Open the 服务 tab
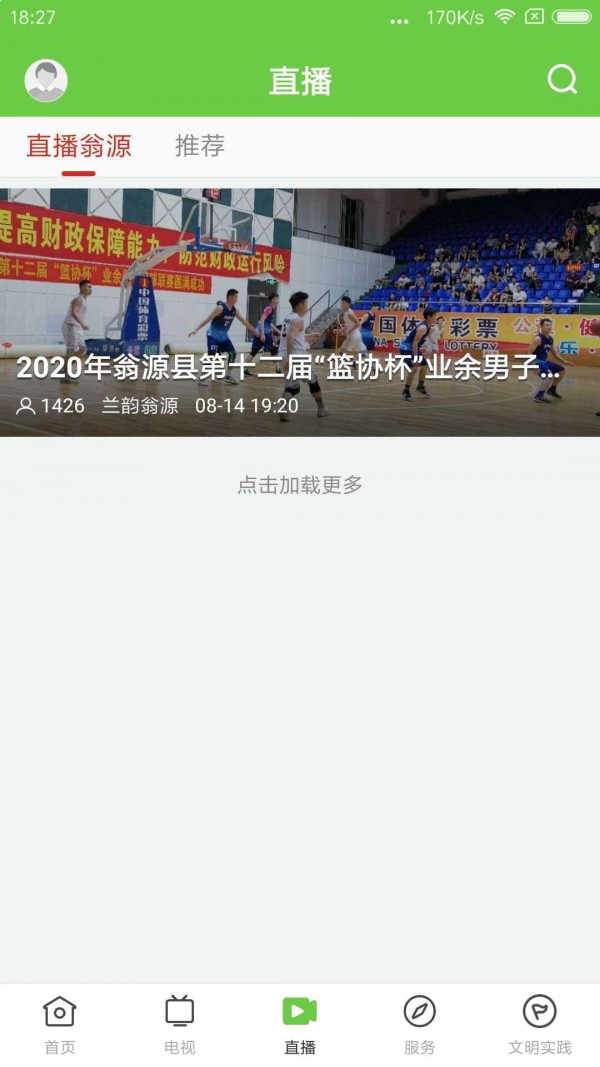Viewport: 600px width, 1067px height. [x=420, y=1025]
